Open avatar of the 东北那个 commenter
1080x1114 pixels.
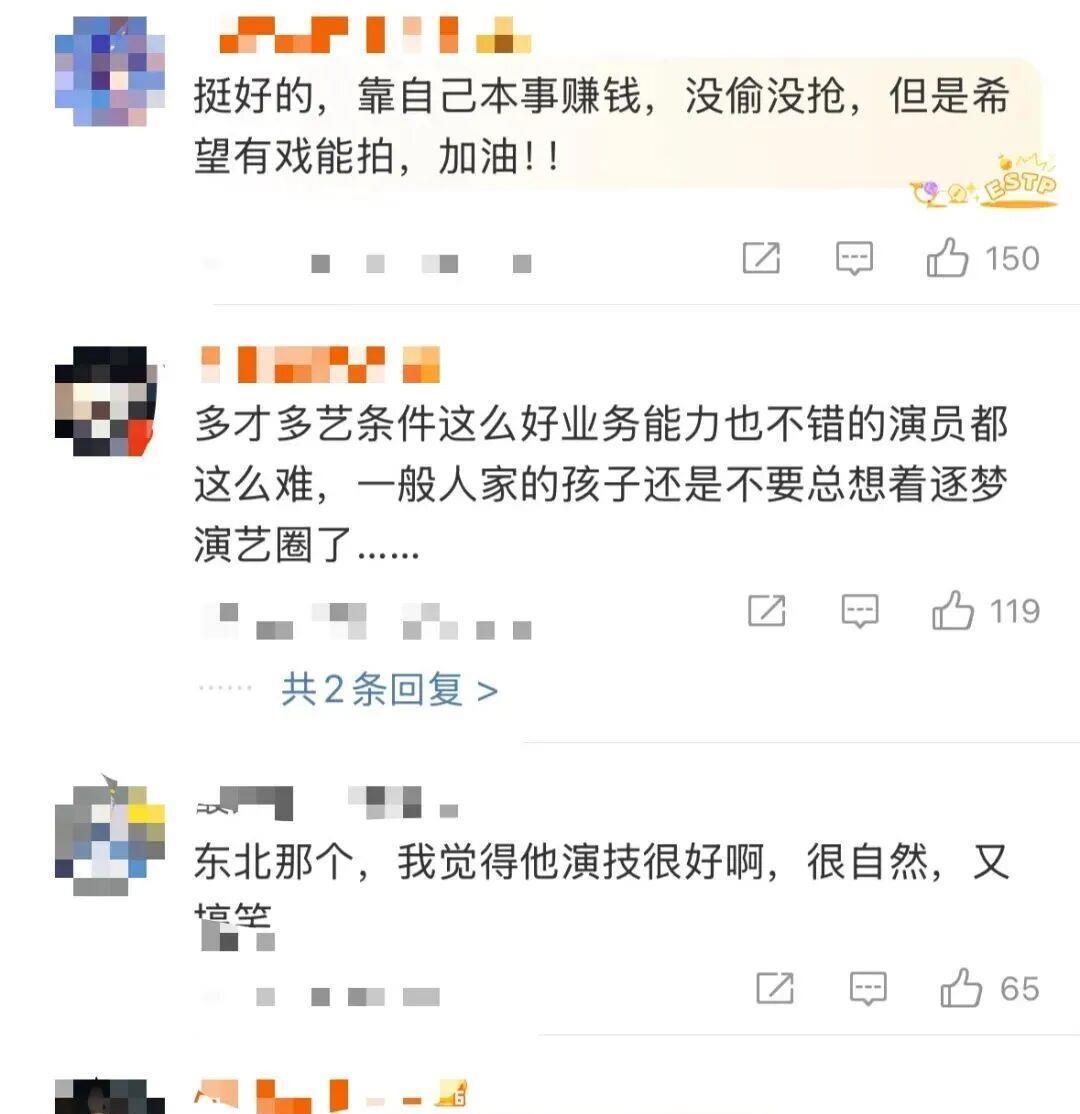tap(110, 834)
